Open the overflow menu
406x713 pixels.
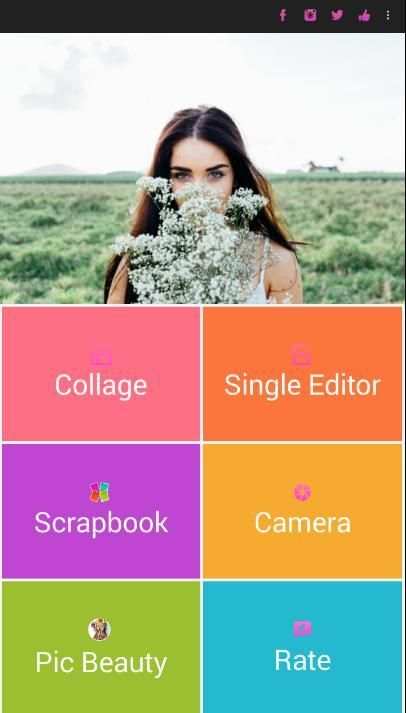tap(388, 15)
